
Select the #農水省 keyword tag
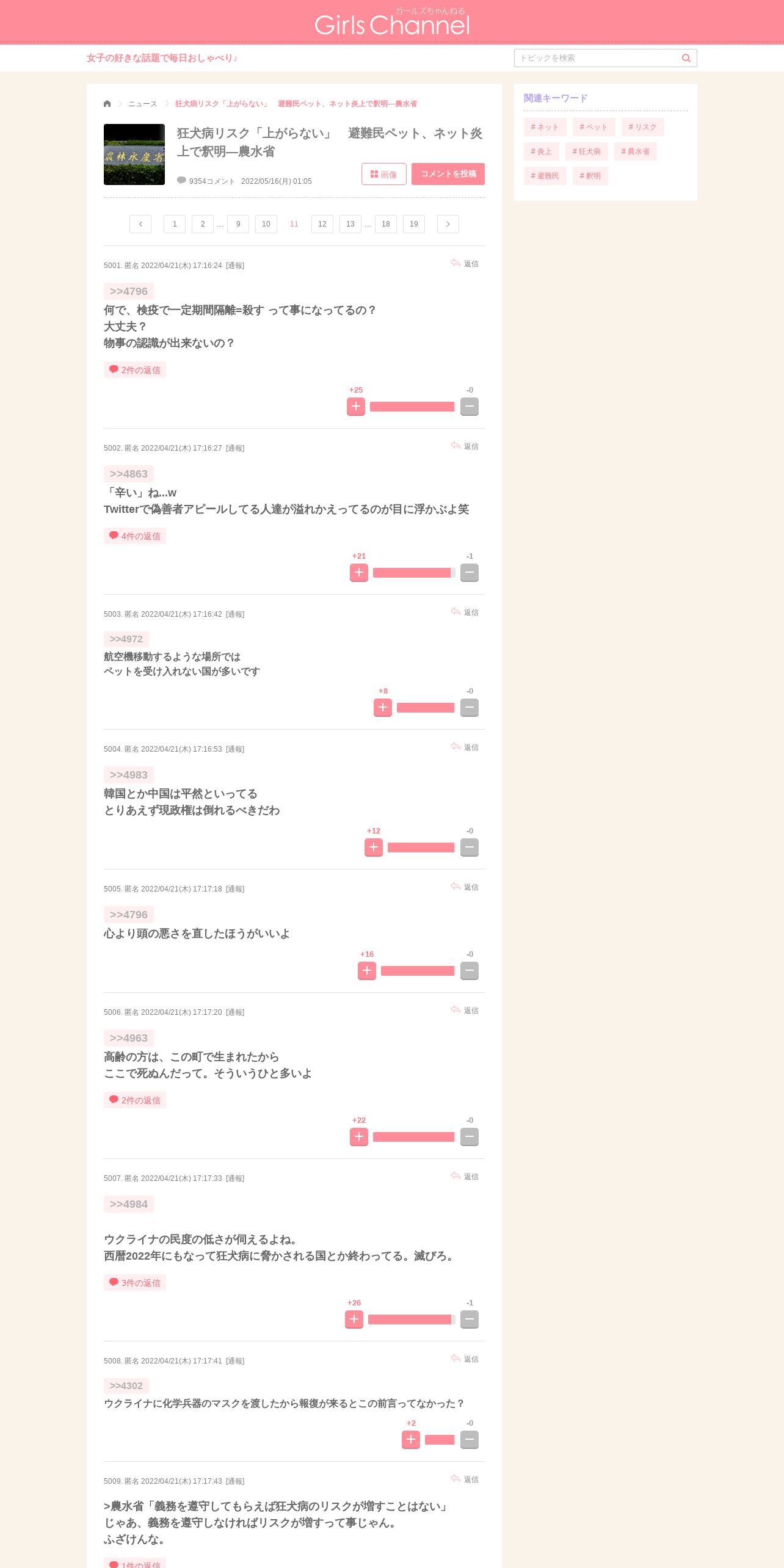[x=636, y=151]
